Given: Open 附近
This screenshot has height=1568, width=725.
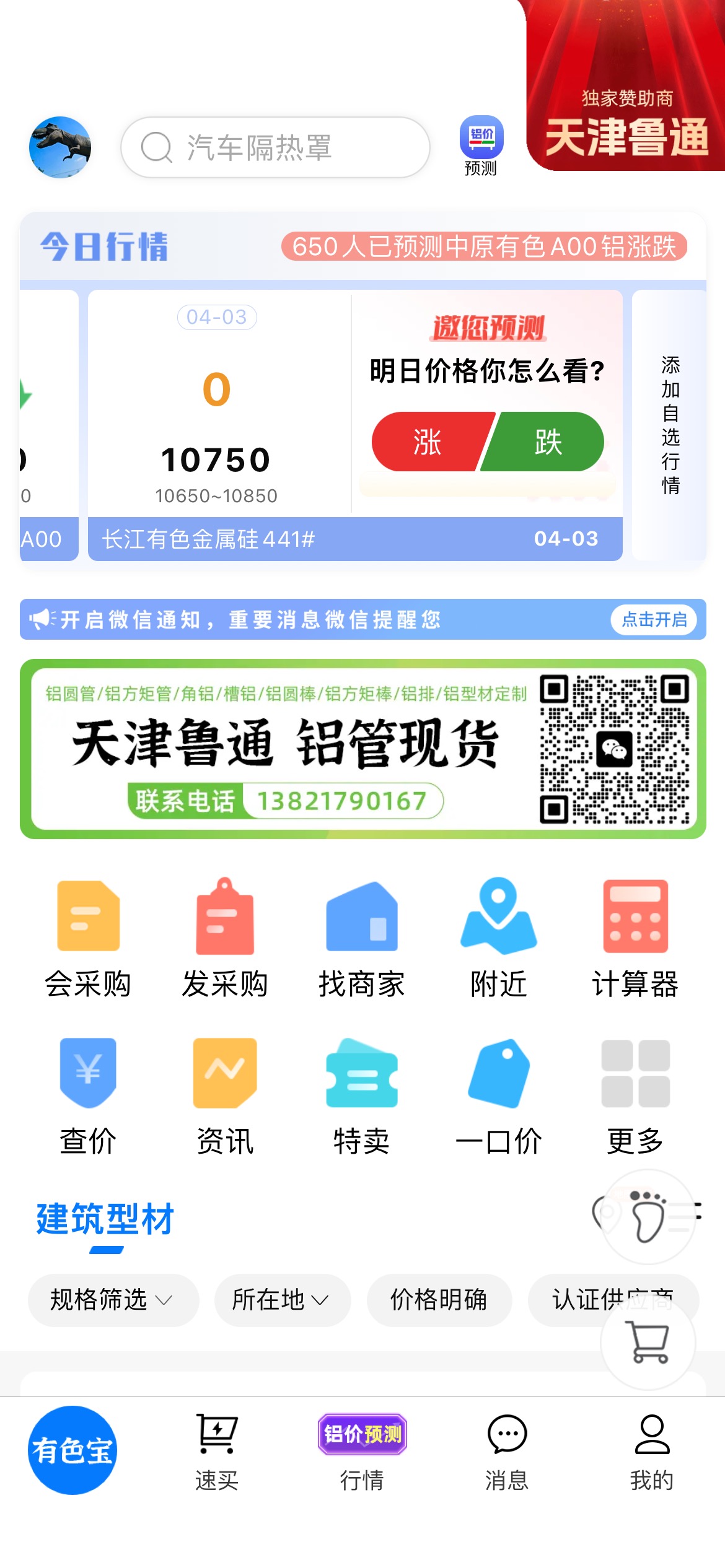Looking at the screenshot, I should pyautogui.click(x=499, y=939).
